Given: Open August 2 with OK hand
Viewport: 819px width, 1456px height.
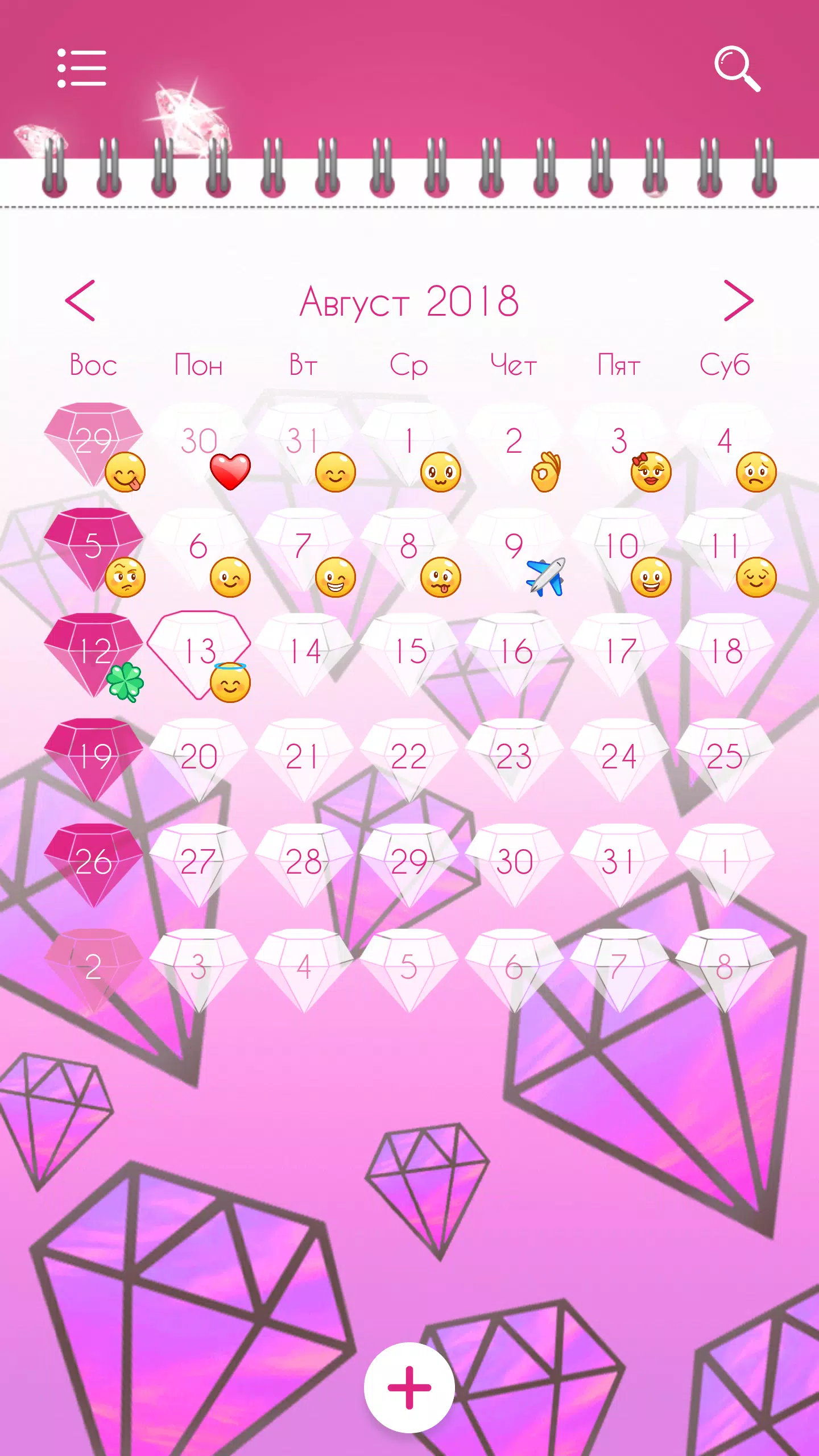Looking at the screenshot, I should (x=515, y=444).
